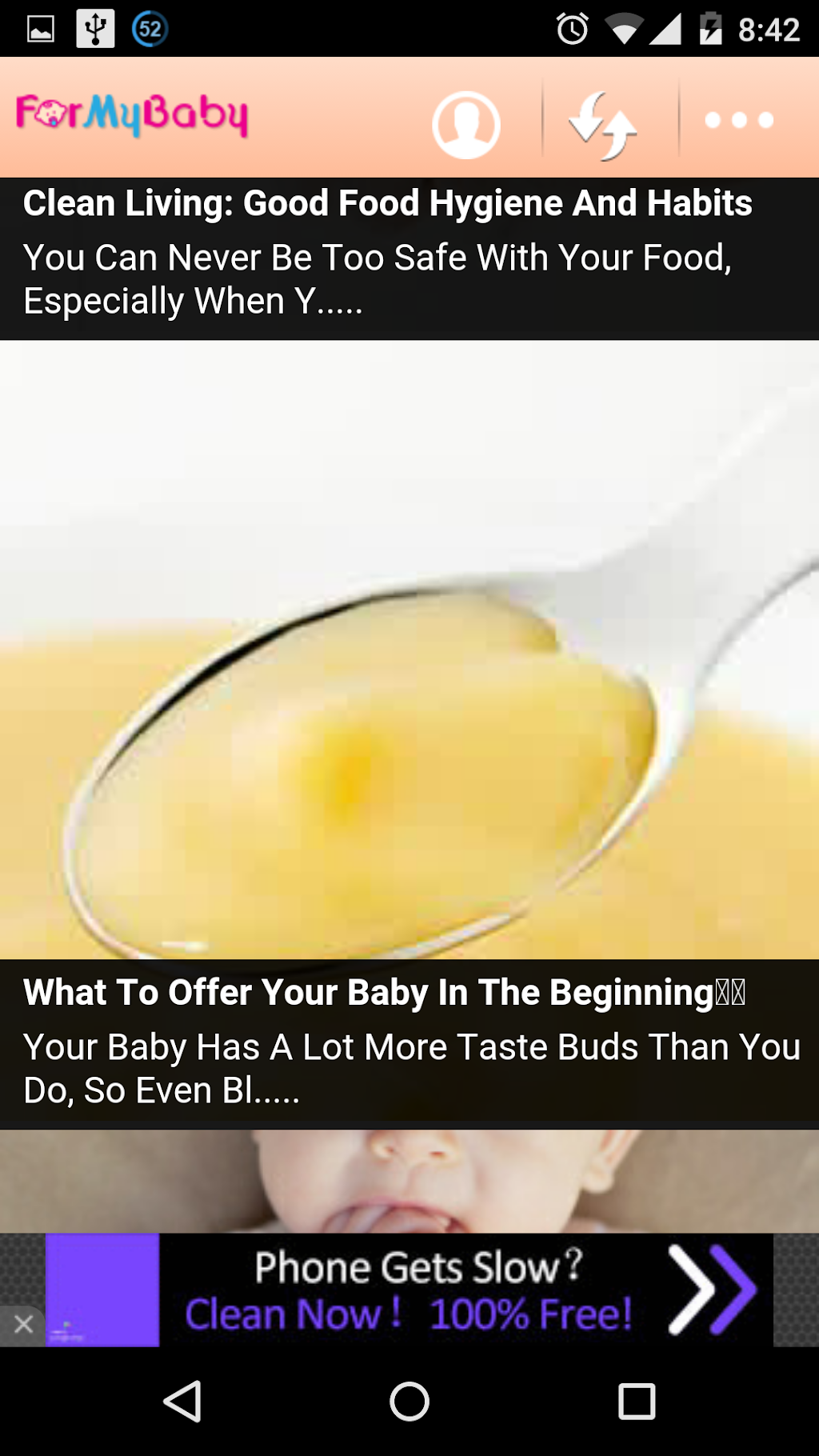Screen dimensions: 819x1456
Task: Dismiss the bottom ad banner
Action: coord(23,1324)
